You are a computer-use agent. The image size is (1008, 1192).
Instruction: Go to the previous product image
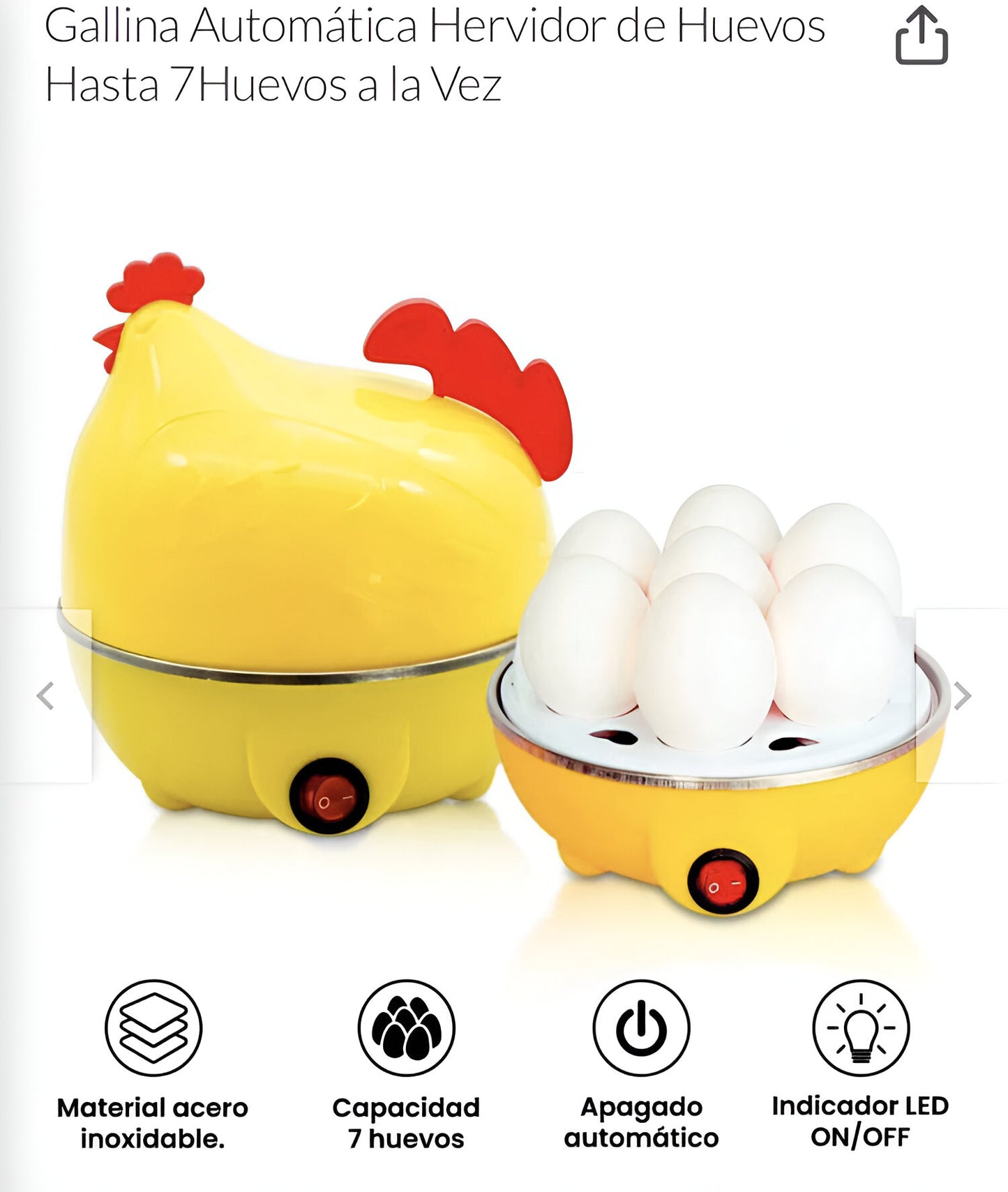pos(46,695)
